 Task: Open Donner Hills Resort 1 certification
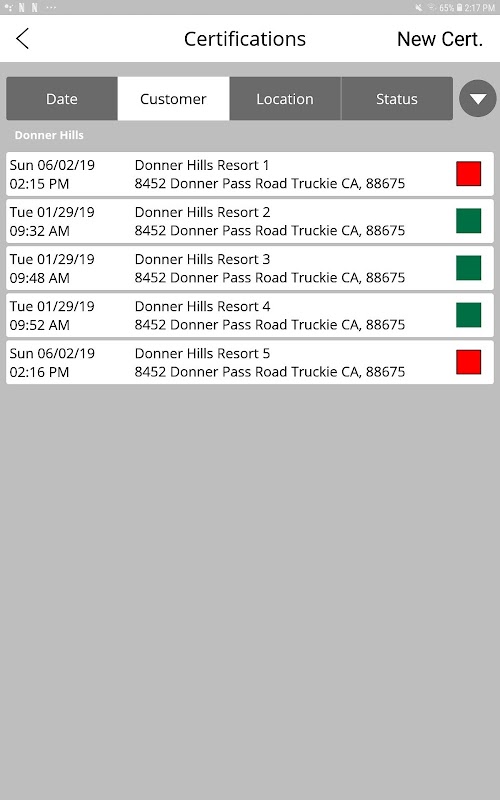click(x=250, y=174)
